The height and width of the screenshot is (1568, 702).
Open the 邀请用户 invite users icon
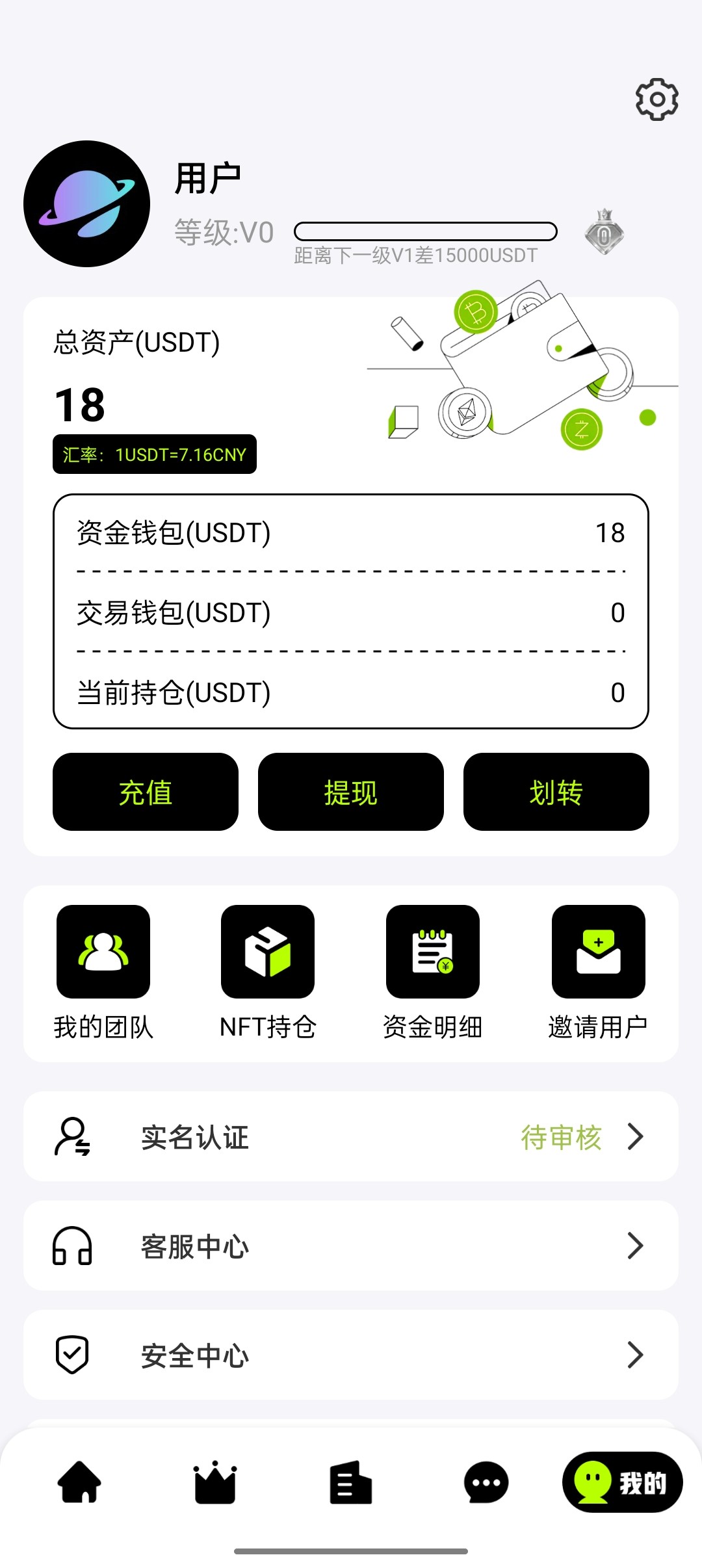coord(598,952)
